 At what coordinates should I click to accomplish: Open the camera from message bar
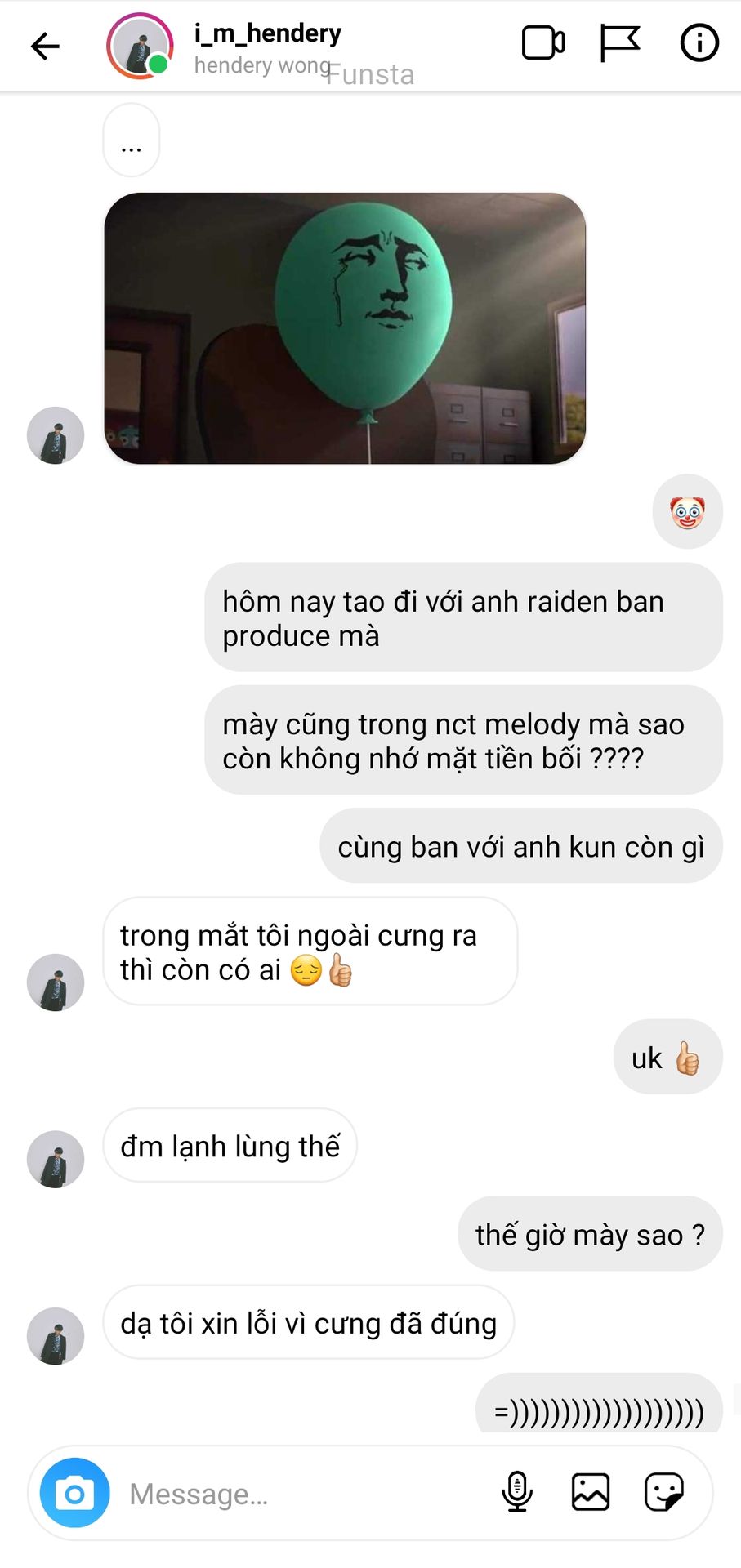coord(74,1493)
